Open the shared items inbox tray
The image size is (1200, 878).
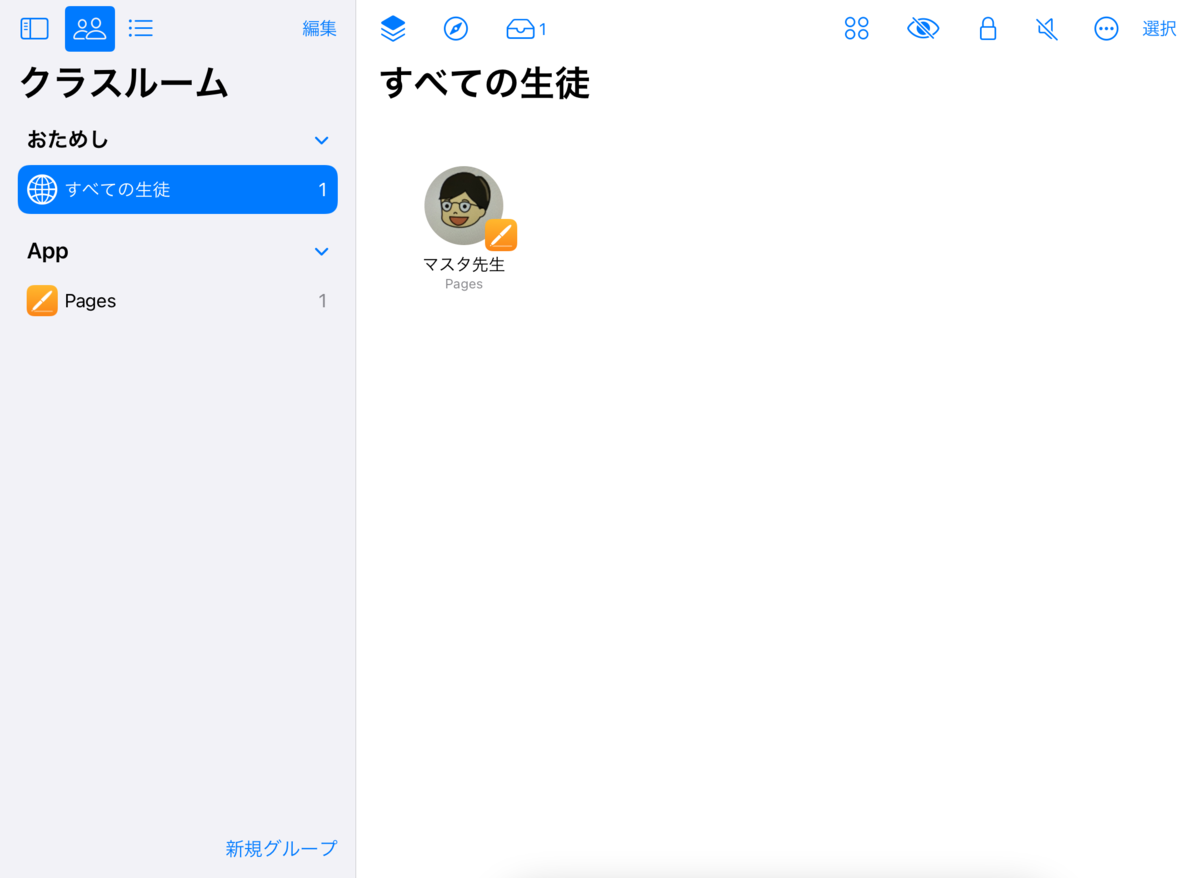pos(526,30)
